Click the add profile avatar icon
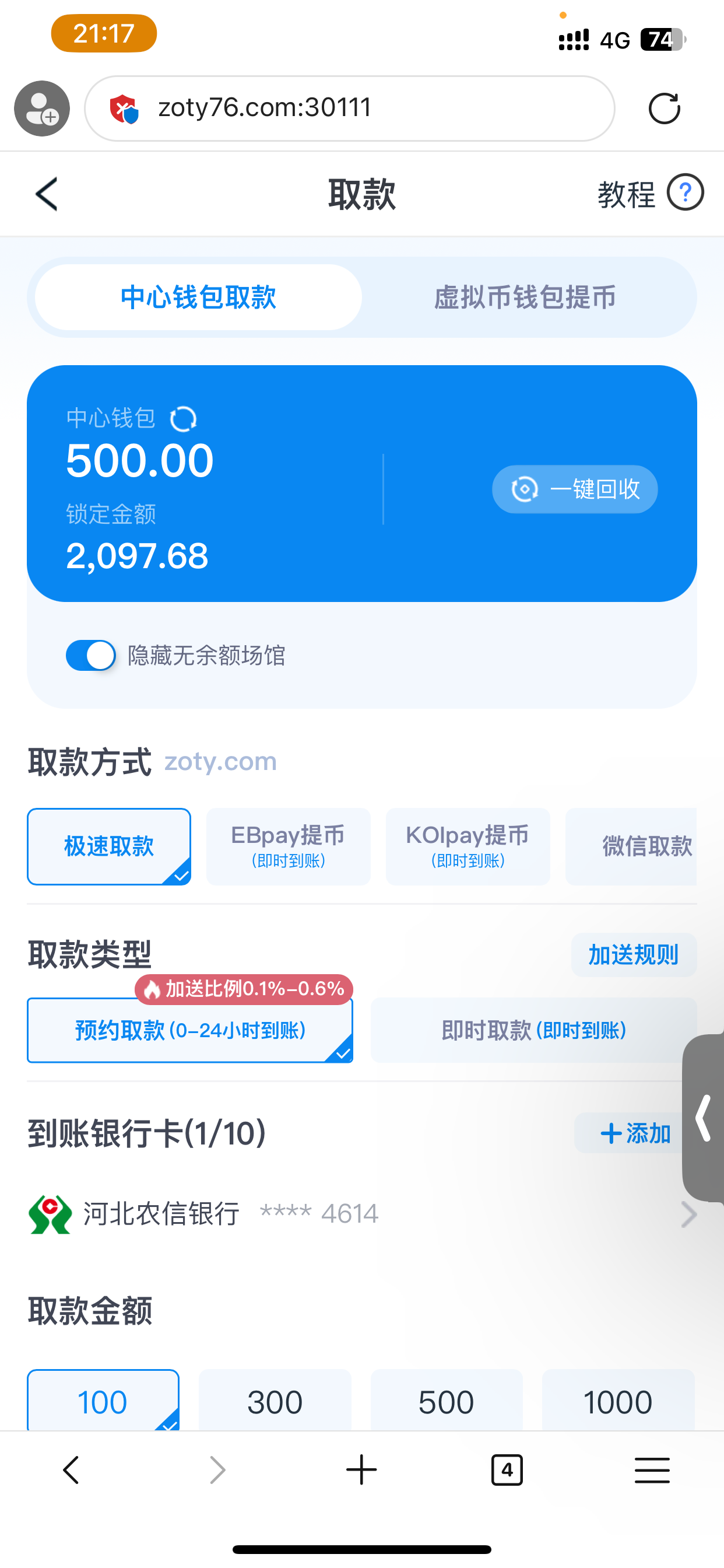This screenshot has height=1568, width=724. pos(41,108)
